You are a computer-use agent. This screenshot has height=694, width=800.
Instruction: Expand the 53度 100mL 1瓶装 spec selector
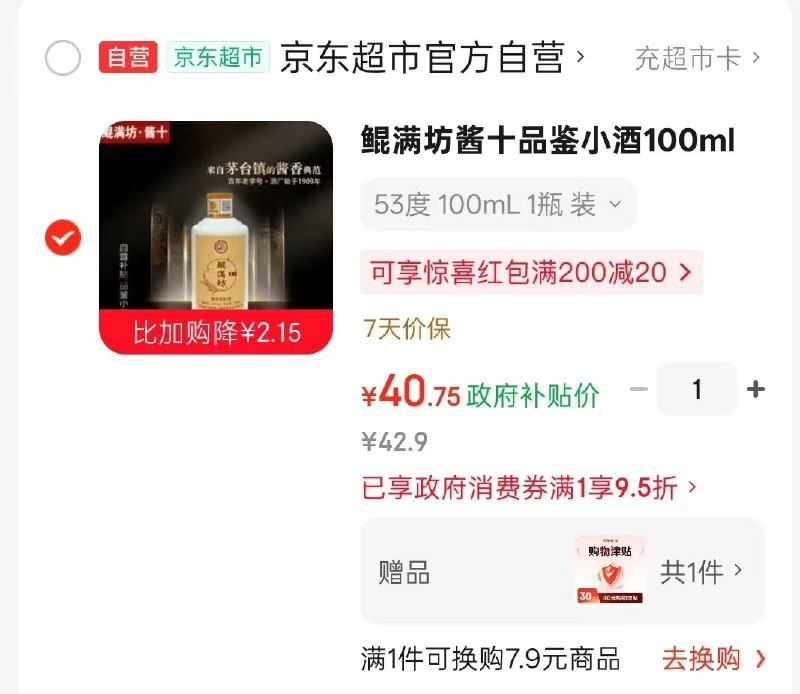[x=497, y=205]
